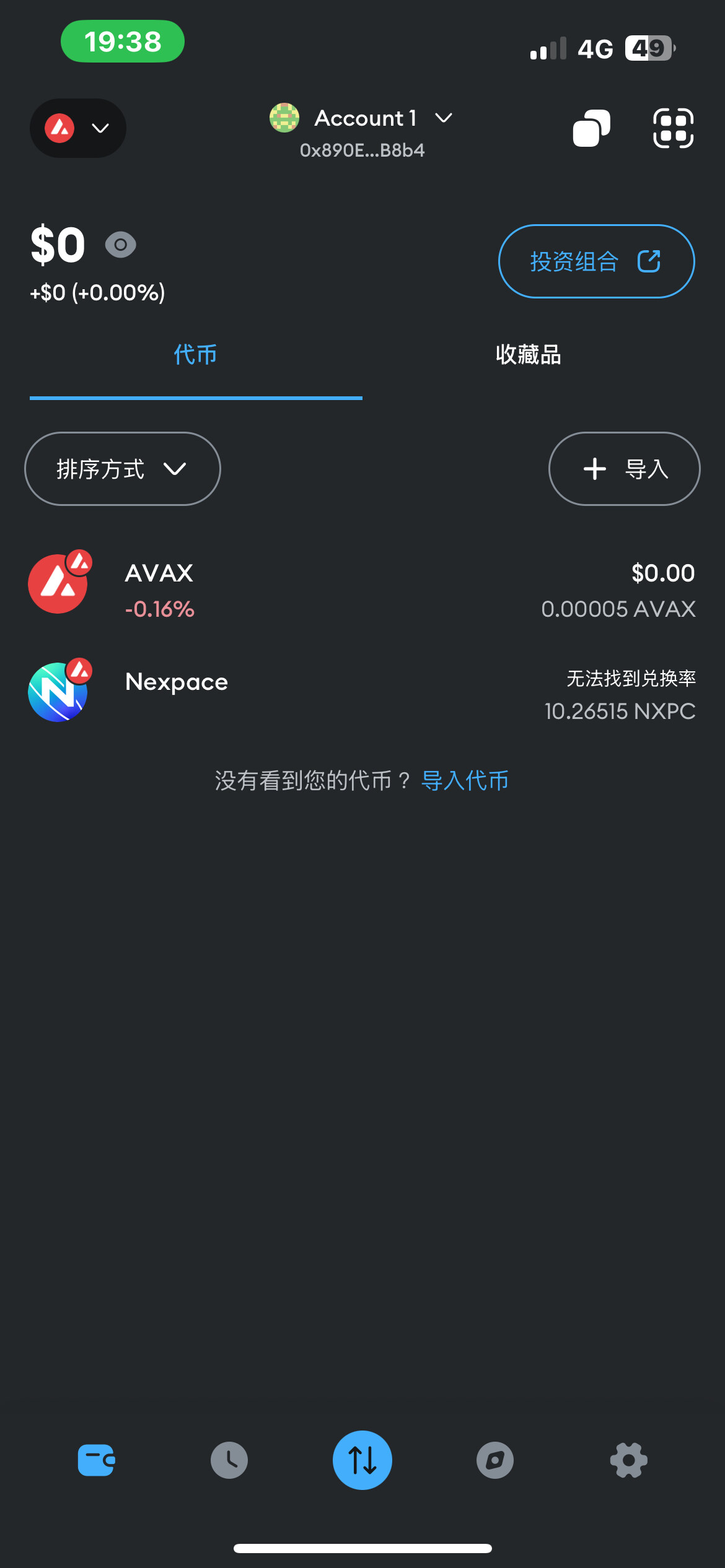Screen dimensions: 725x1568
Task: Toggle balance visibility with the eye icon
Action: [x=121, y=245]
